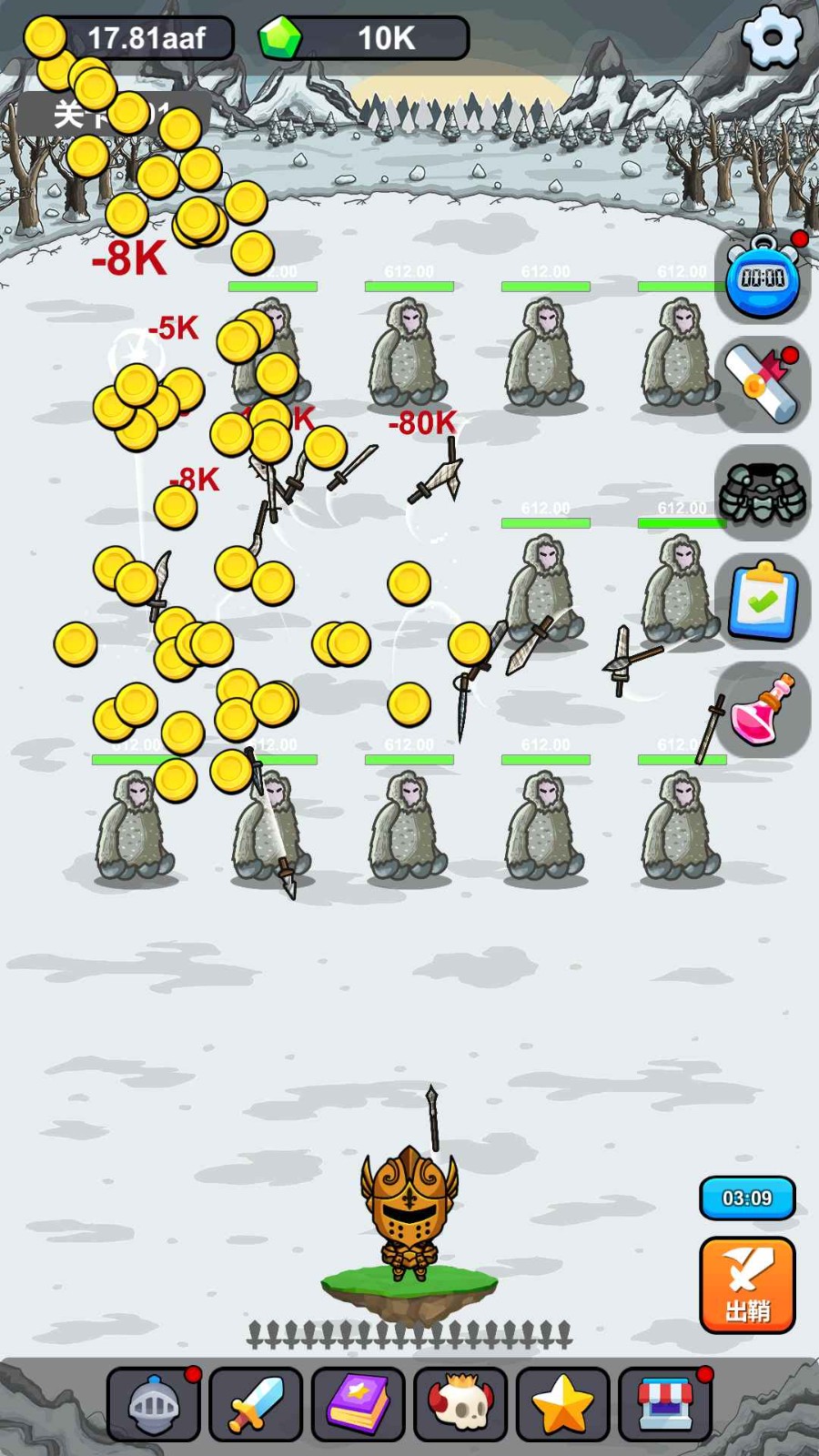The height and width of the screenshot is (1456, 819).
Task: Open the armor equipment icon
Action: (x=763, y=494)
